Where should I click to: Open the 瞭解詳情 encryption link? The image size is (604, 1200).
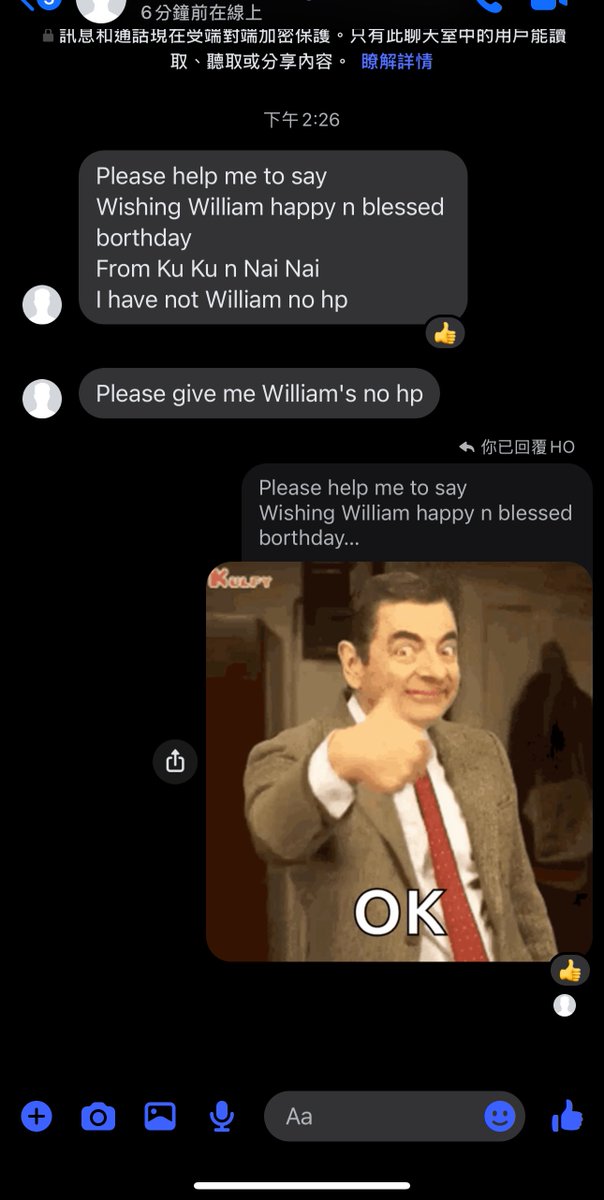pyautogui.click(x=397, y=61)
